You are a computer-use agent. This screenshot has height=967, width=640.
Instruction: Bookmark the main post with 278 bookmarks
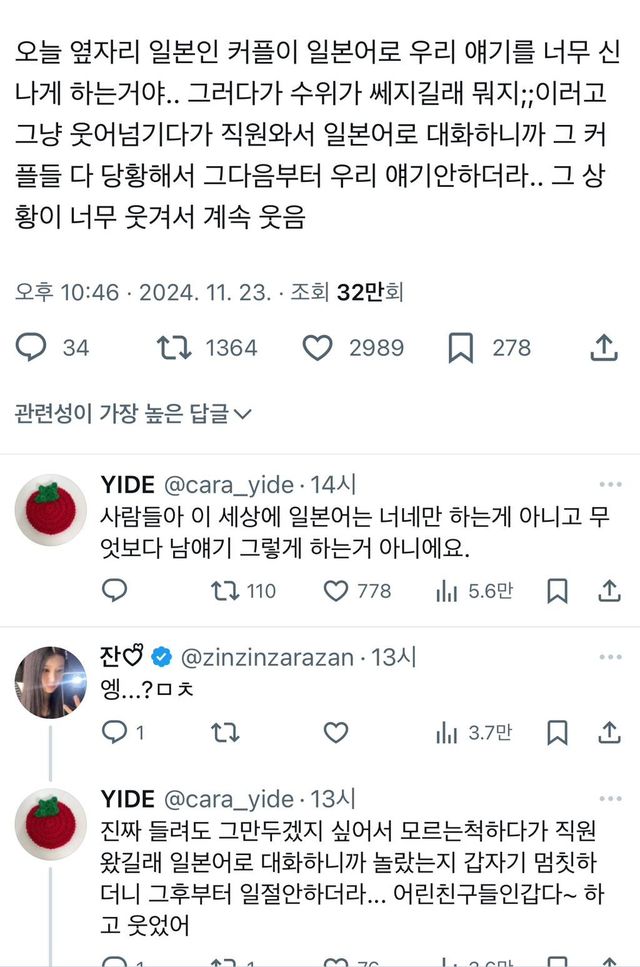[460, 348]
